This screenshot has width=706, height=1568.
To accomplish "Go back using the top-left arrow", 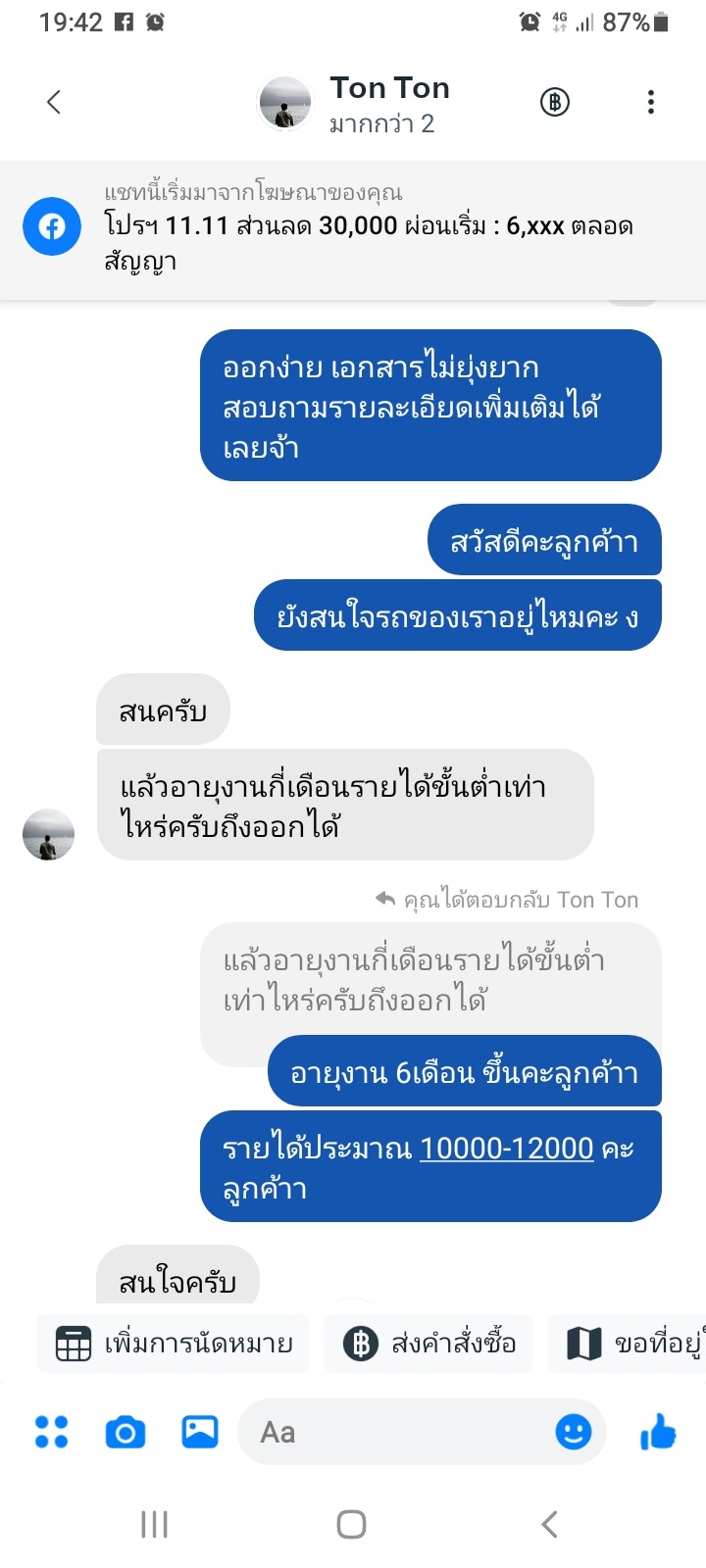I will coord(54,102).
